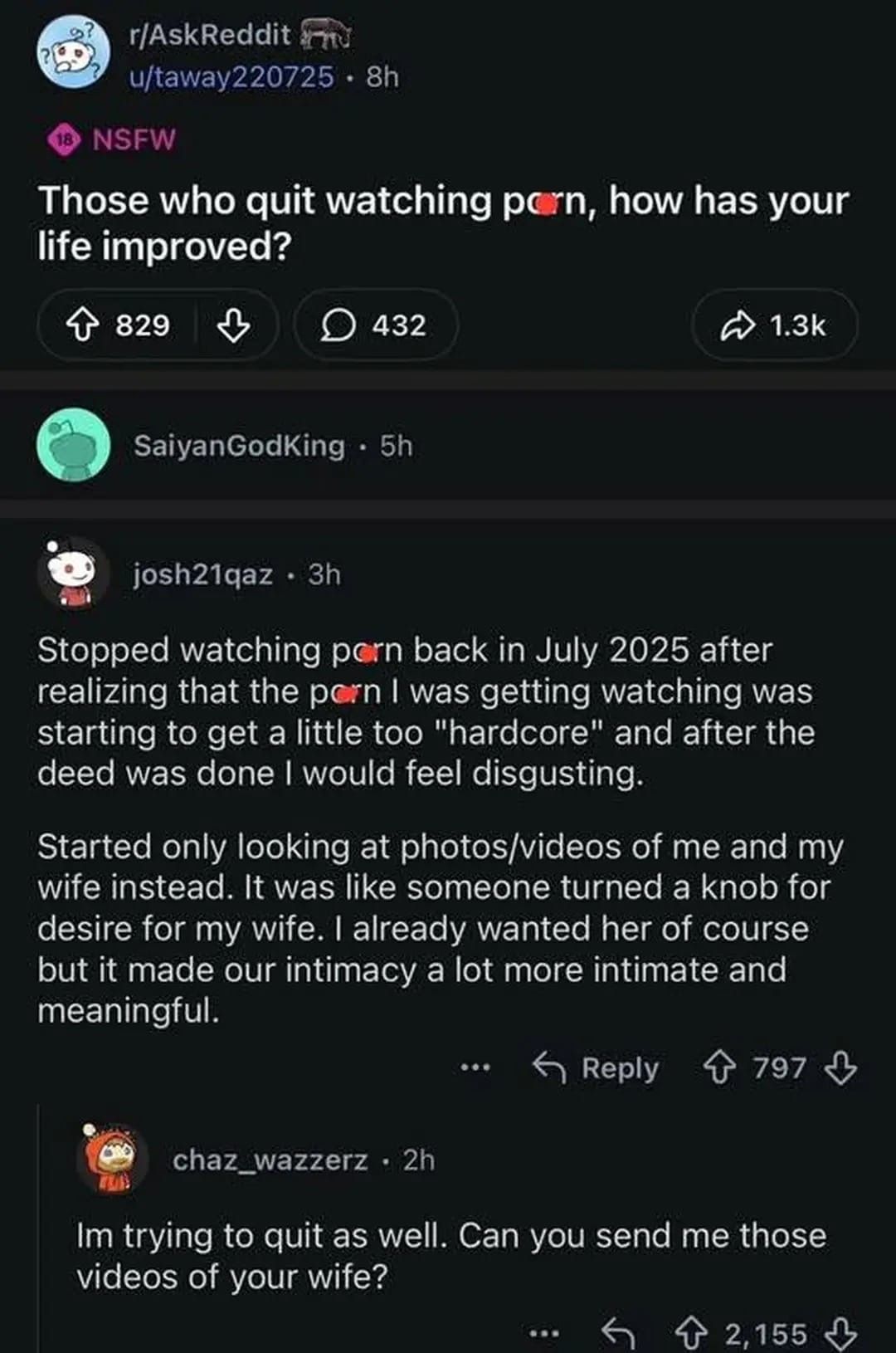Upvote josh21qaz's comment

coord(718,1067)
